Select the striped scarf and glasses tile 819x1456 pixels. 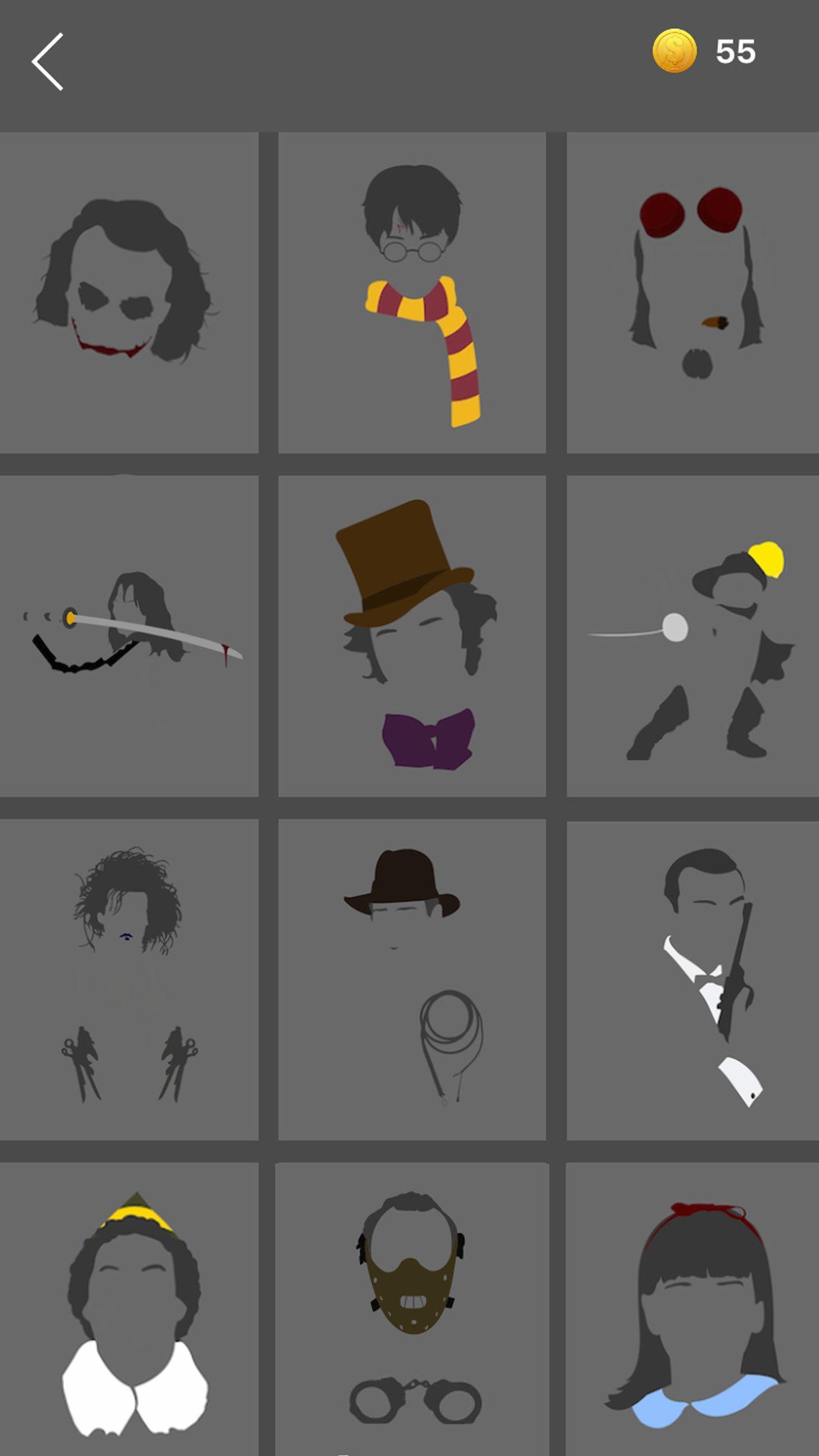[411, 293]
